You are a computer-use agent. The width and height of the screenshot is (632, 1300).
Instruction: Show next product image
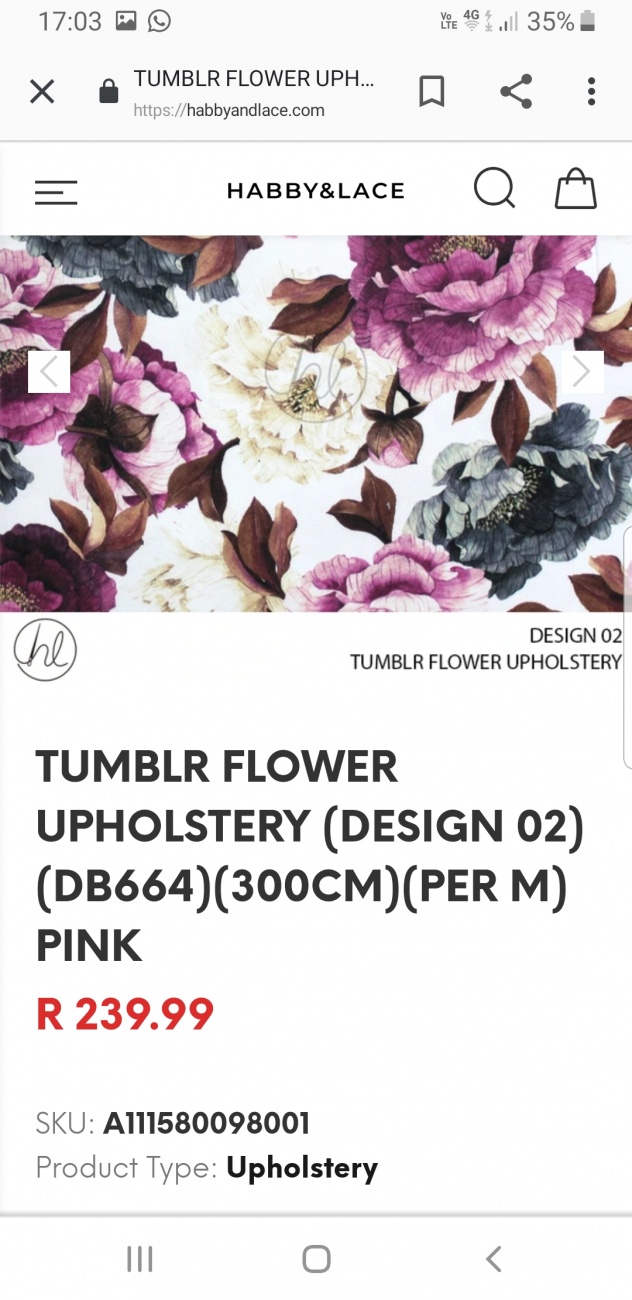(x=582, y=372)
